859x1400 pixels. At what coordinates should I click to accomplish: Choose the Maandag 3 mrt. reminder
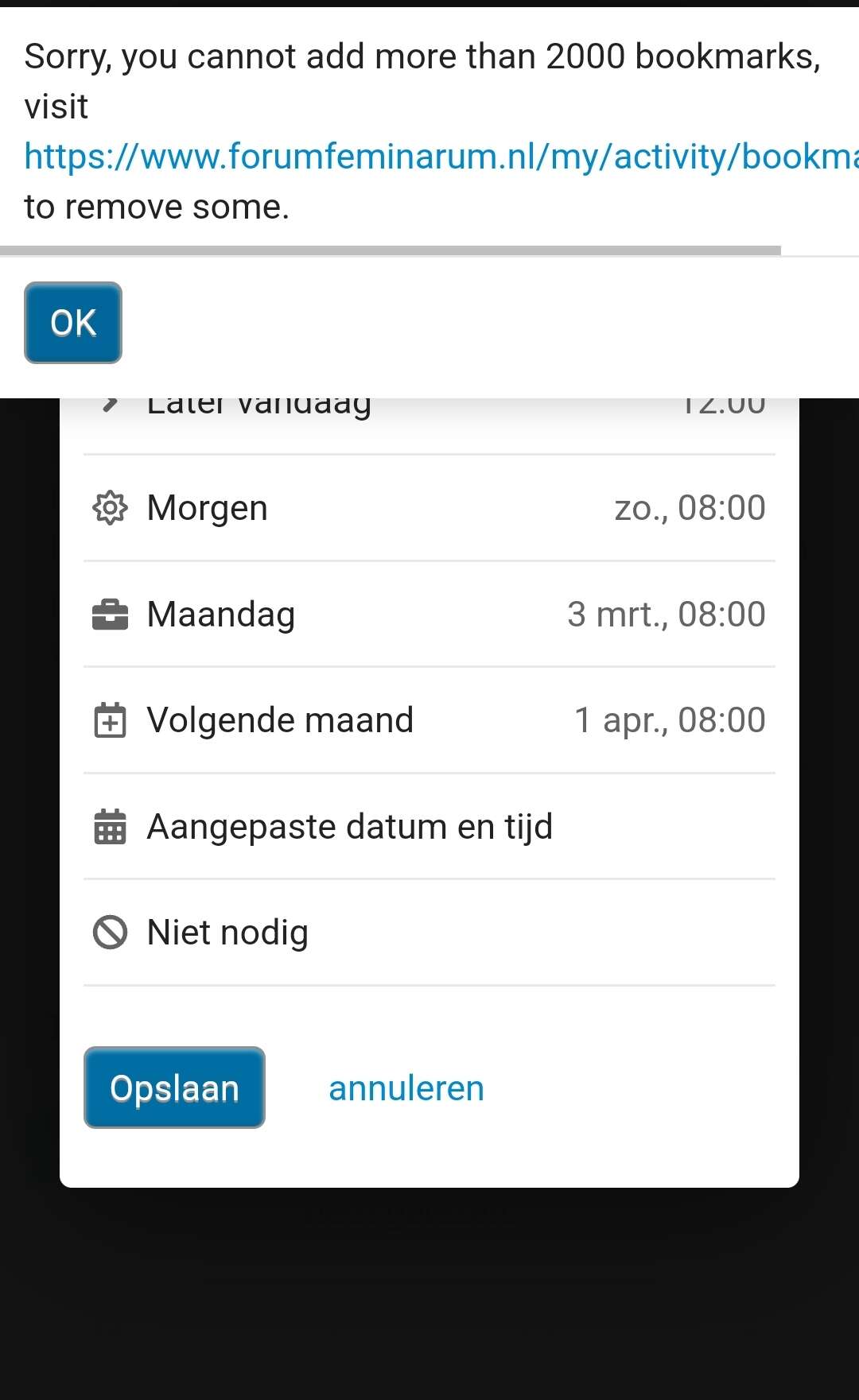[429, 615]
